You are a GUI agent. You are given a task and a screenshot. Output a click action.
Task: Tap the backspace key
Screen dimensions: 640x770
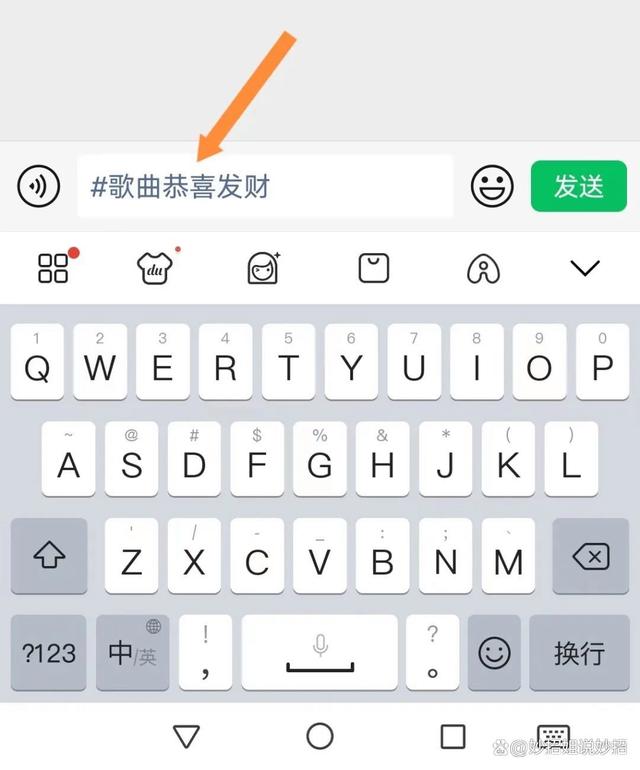coord(593,557)
